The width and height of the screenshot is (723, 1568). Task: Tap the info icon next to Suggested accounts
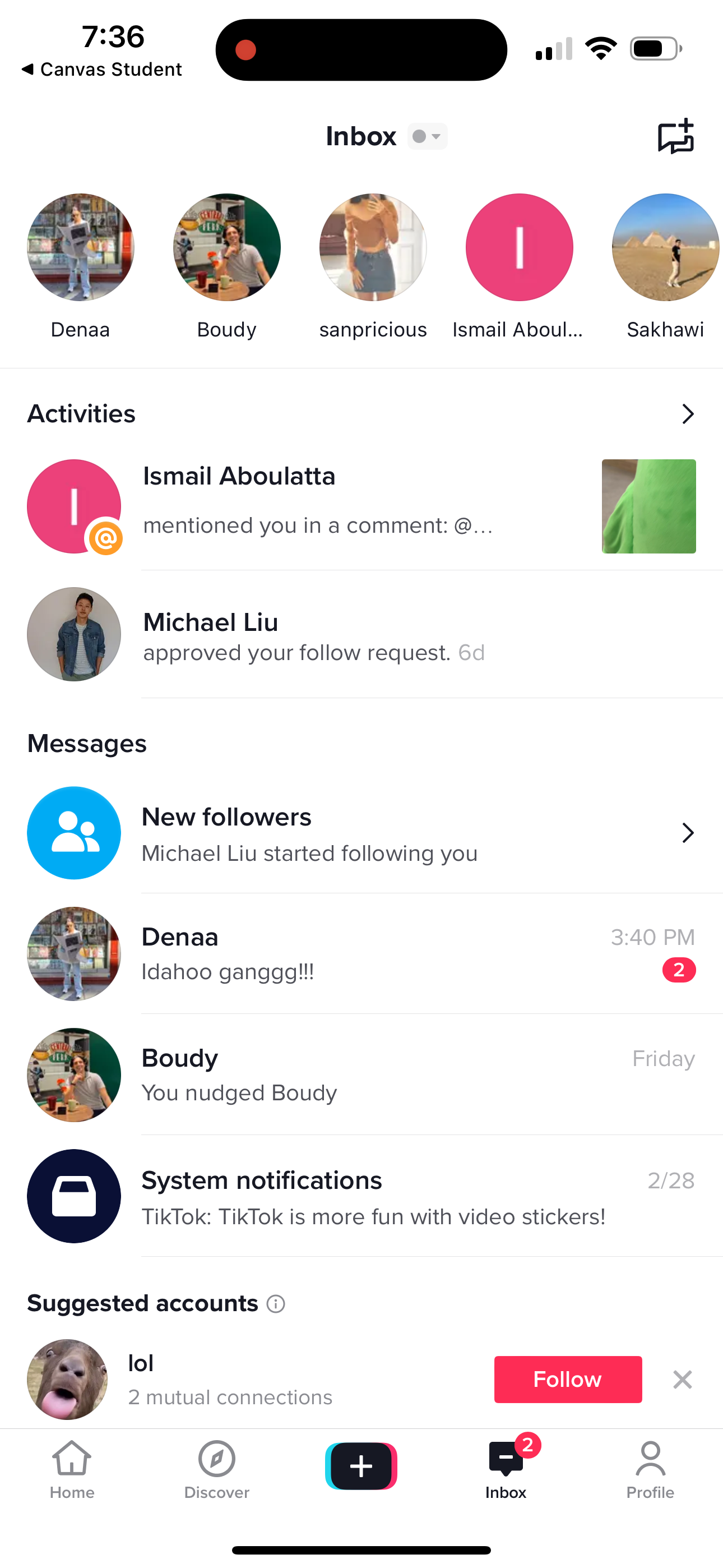tap(276, 1303)
